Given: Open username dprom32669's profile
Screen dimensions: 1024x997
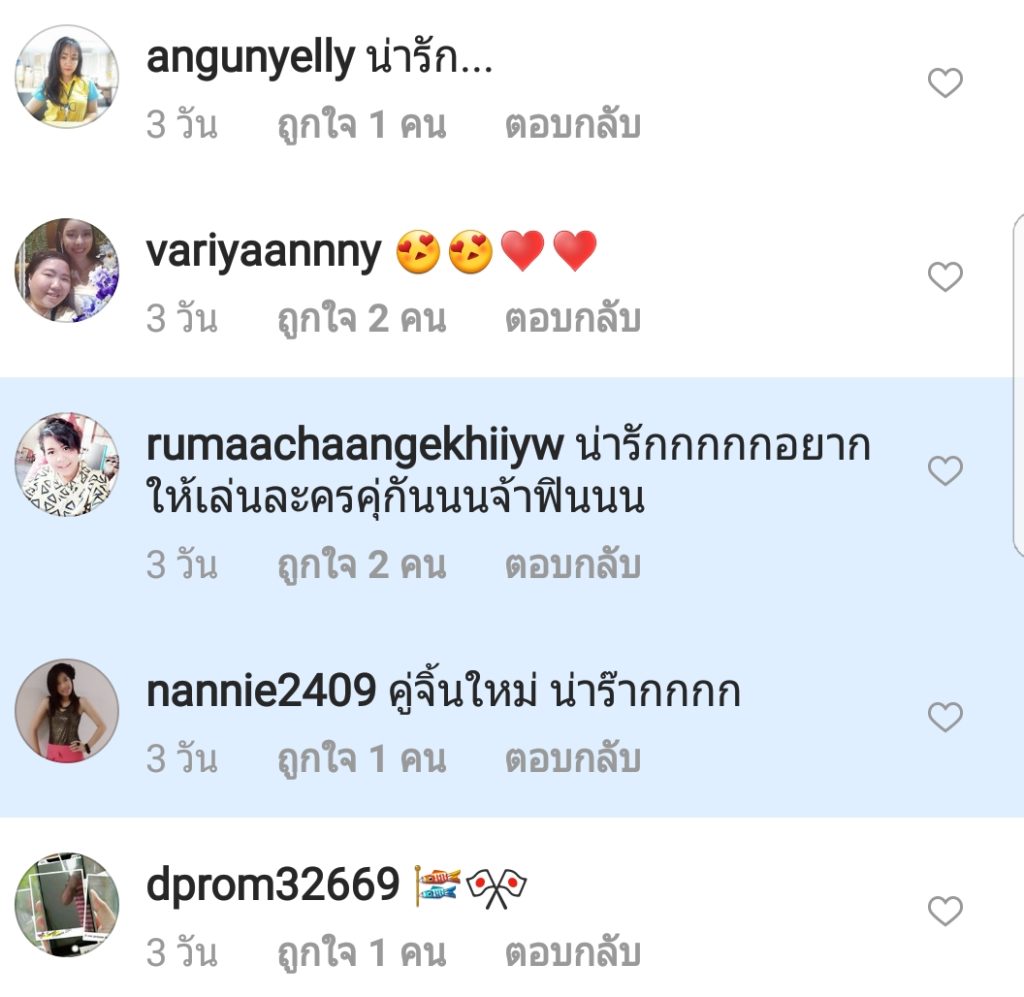Looking at the screenshot, I should (272, 884).
